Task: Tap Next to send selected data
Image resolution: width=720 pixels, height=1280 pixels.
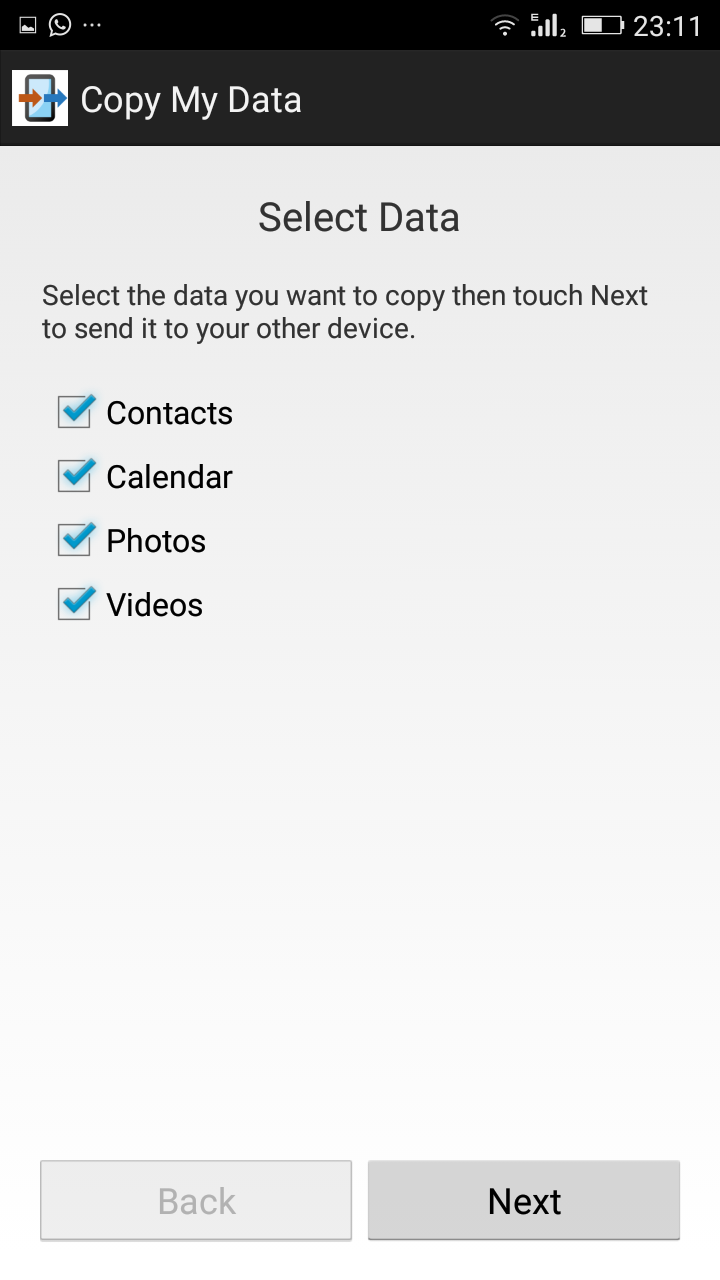Action: pos(524,1200)
